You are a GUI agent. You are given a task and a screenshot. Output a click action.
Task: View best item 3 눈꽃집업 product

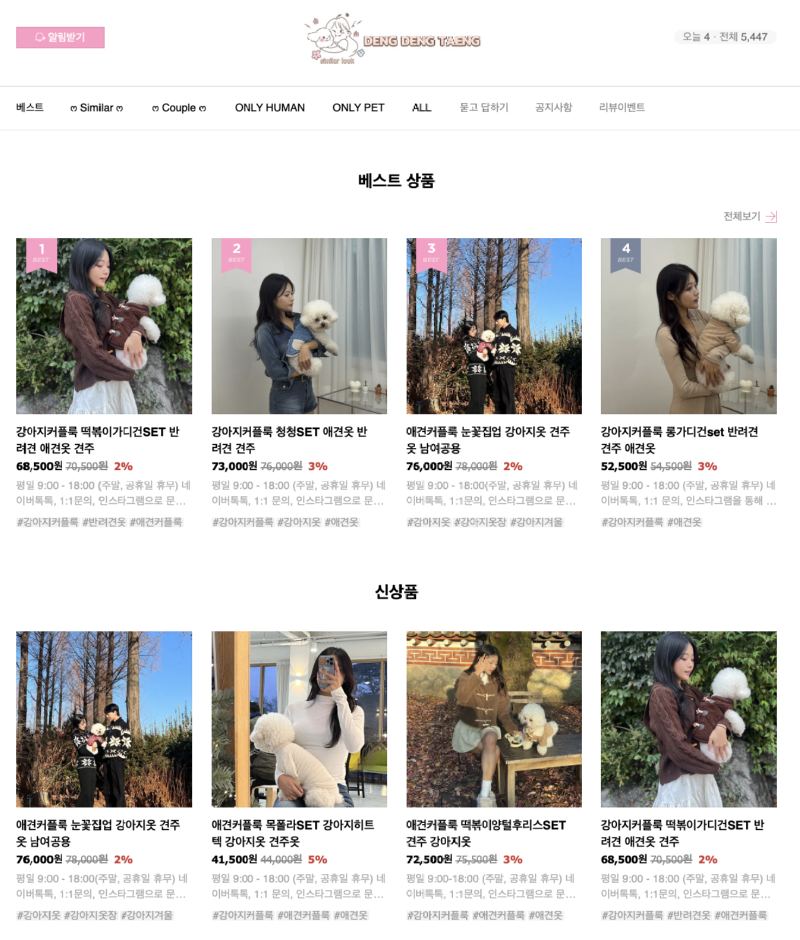(494, 325)
